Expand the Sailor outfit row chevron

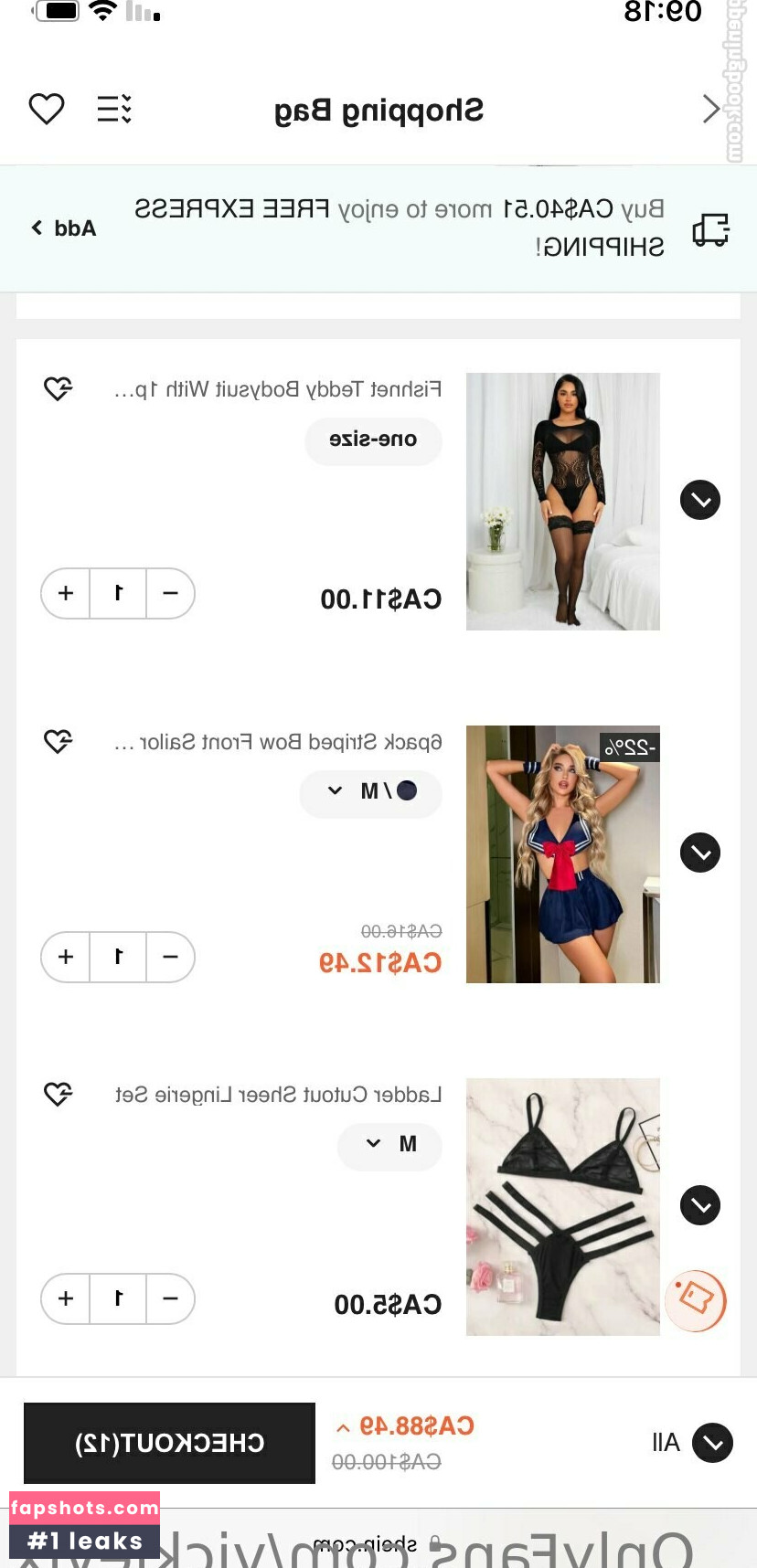pyautogui.click(x=699, y=853)
